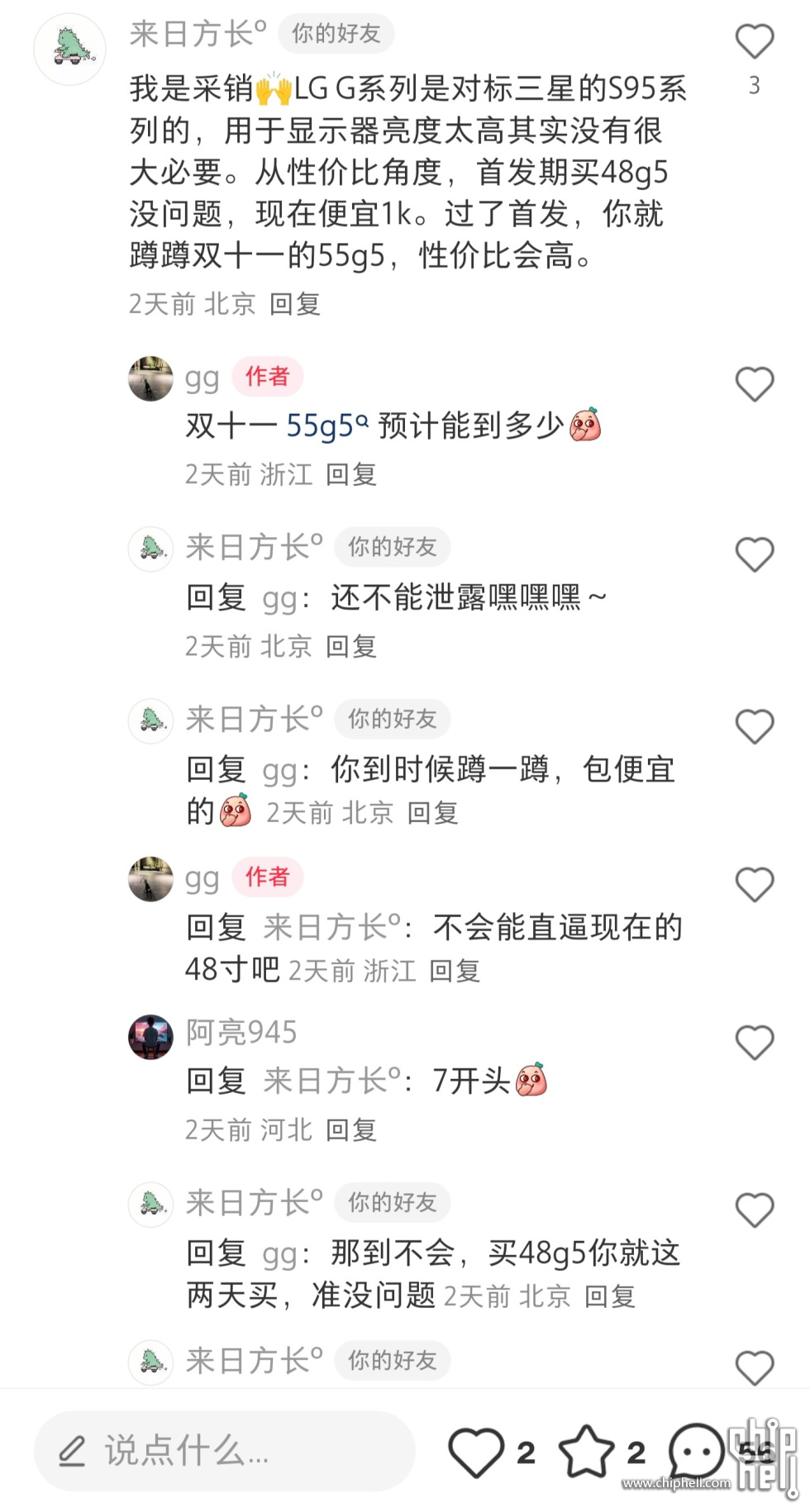The height and width of the screenshot is (1512, 810).
Task: Reply to the comment 买48g5你就这两天买
Action: (x=610, y=1296)
